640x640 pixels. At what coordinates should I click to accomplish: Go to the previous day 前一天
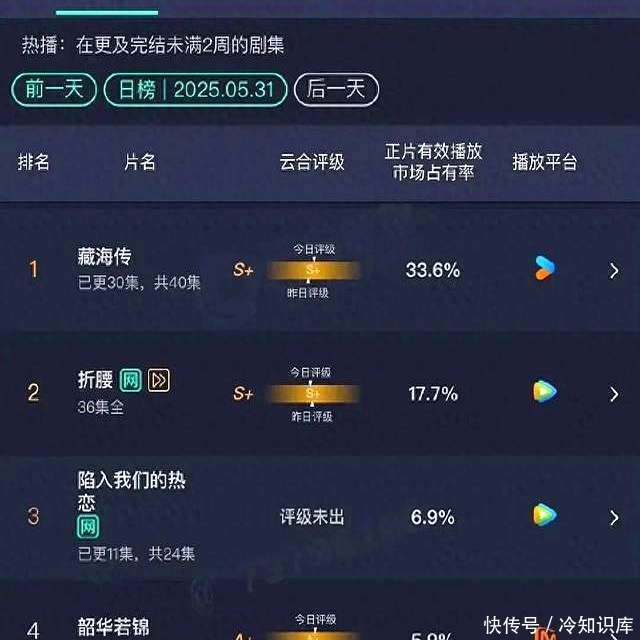click(x=54, y=89)
